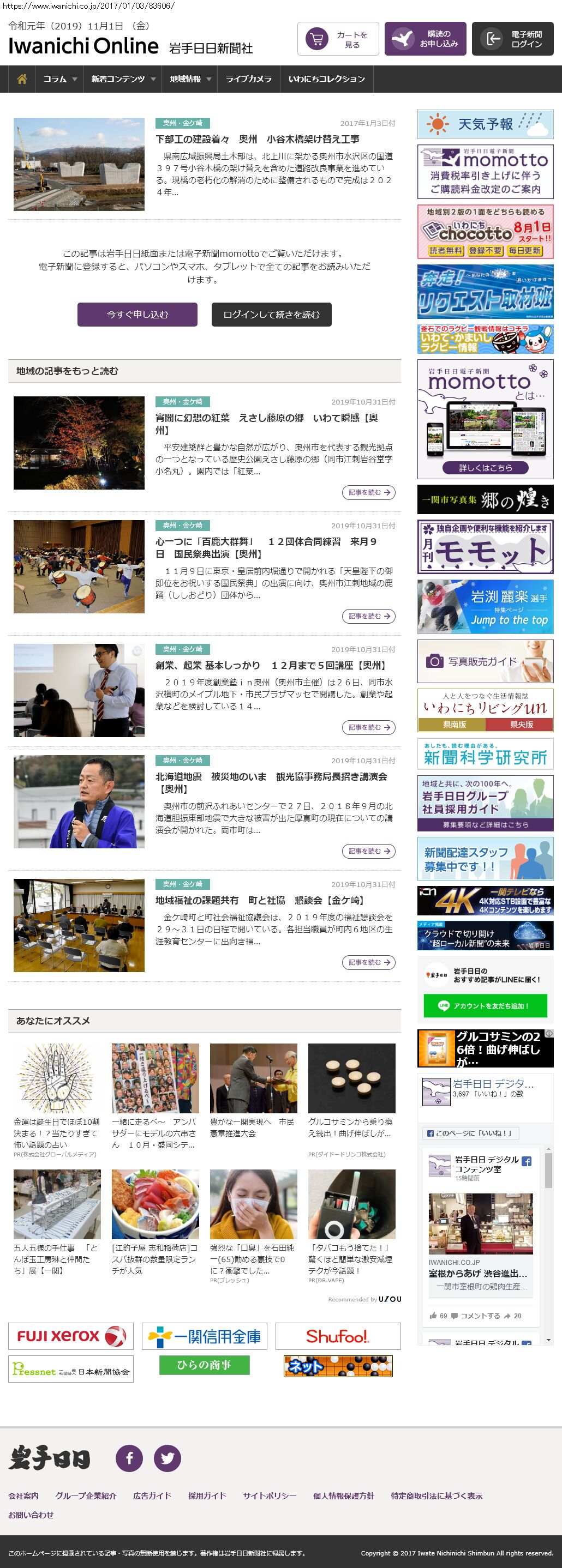Open 会社案内 footer link
The width and height of the screenshot is (562, 1568).
(x=23, y=1495)
